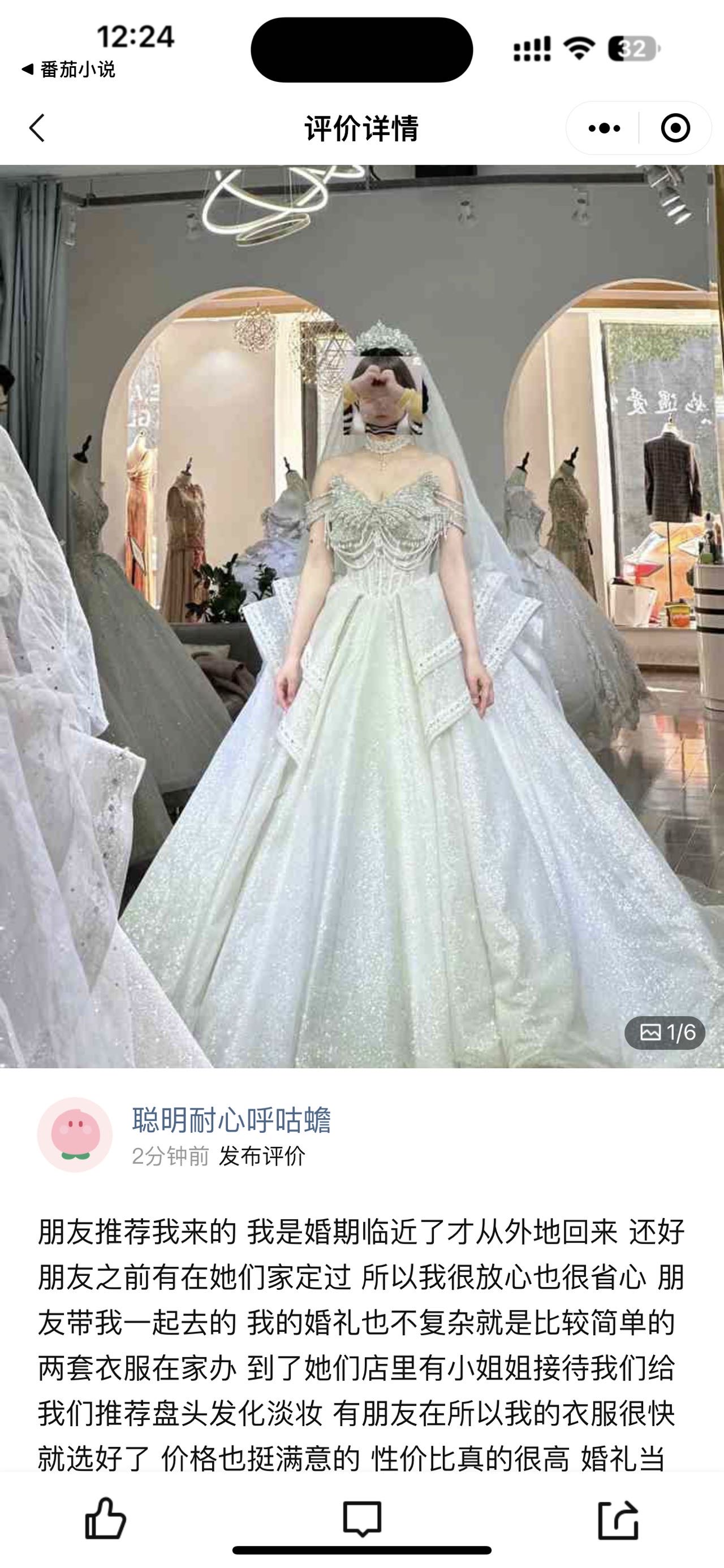Comment on this review
Image resolution: width=724 pixels, height=1568 pixels.
tap(363, 1519)
